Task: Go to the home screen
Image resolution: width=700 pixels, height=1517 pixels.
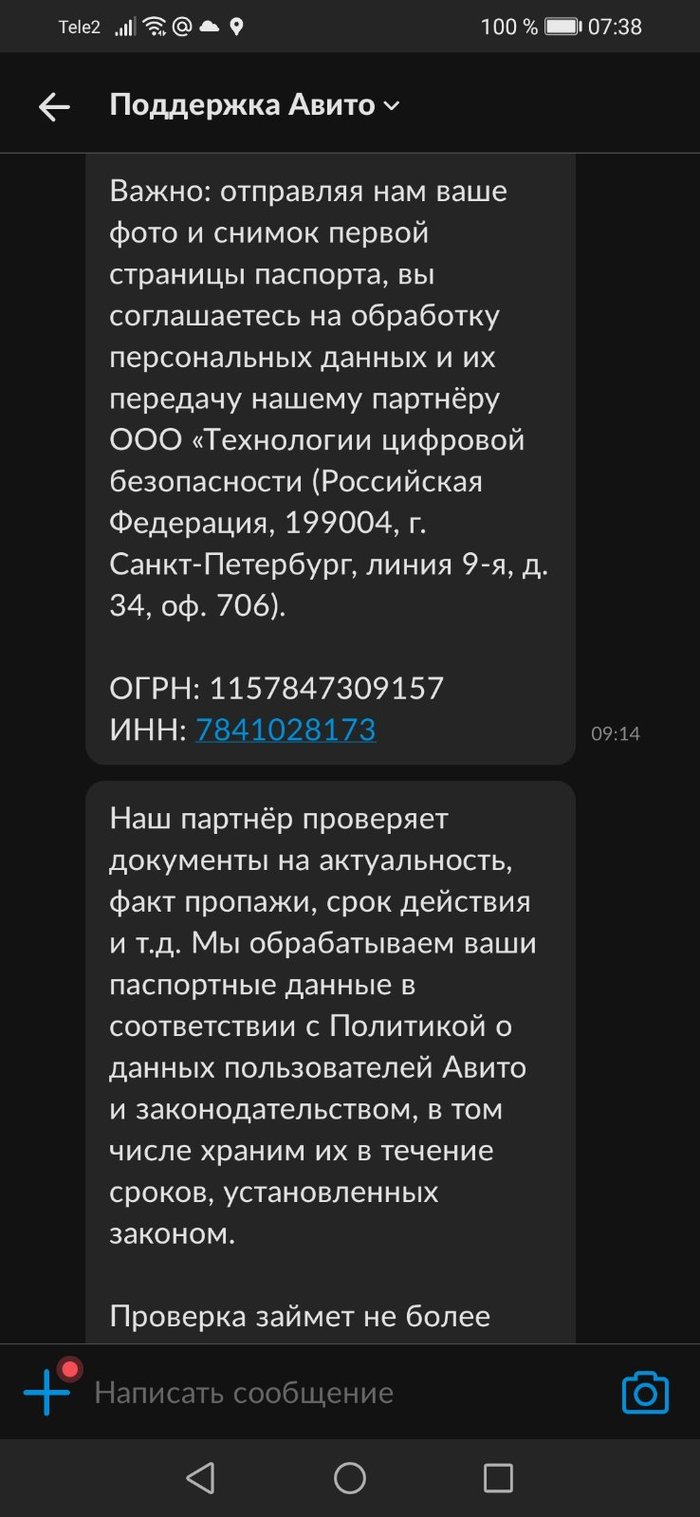Action: click(350, 1478)
